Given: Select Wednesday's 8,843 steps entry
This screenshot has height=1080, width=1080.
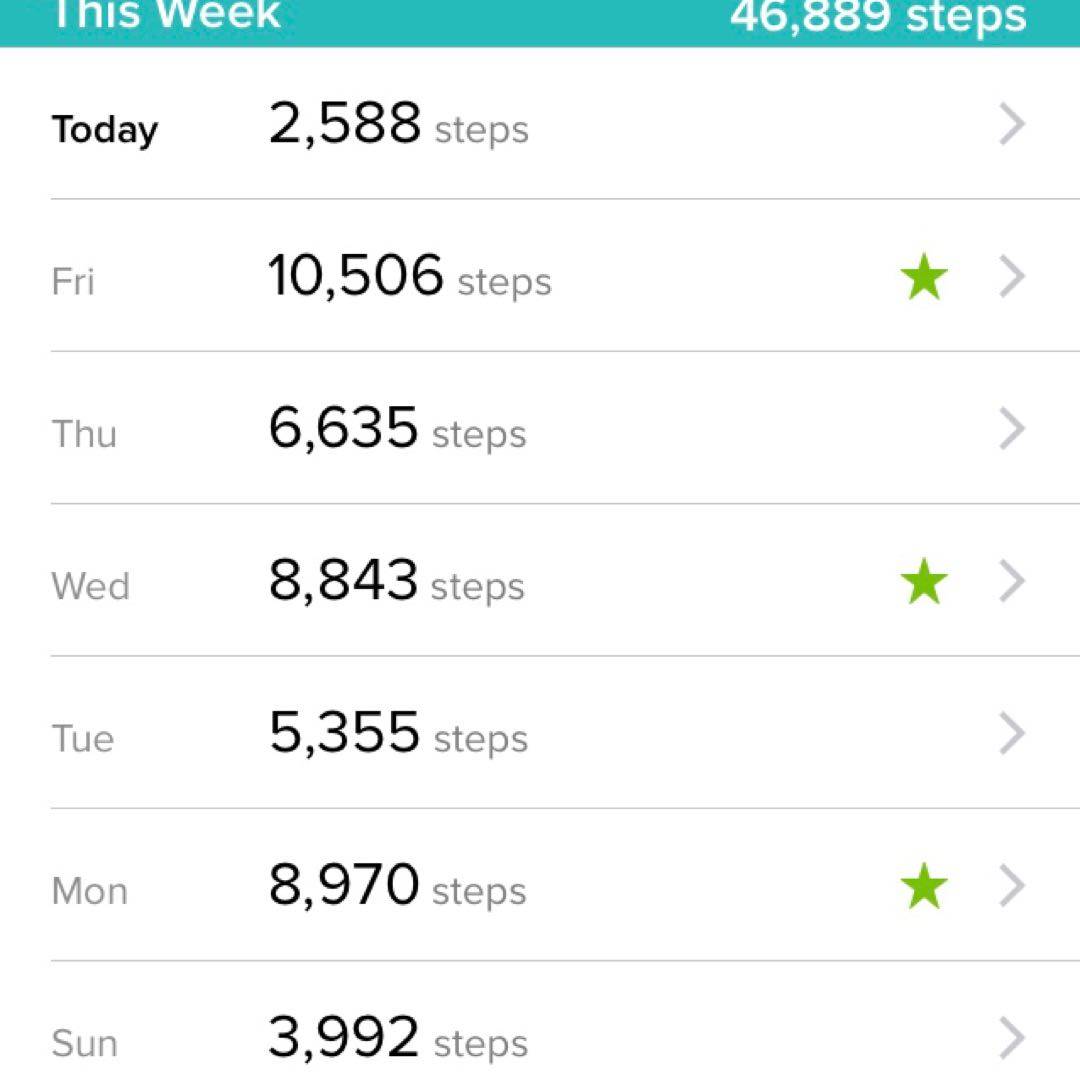Looking at the screenshot, I should tap(540, 582).
